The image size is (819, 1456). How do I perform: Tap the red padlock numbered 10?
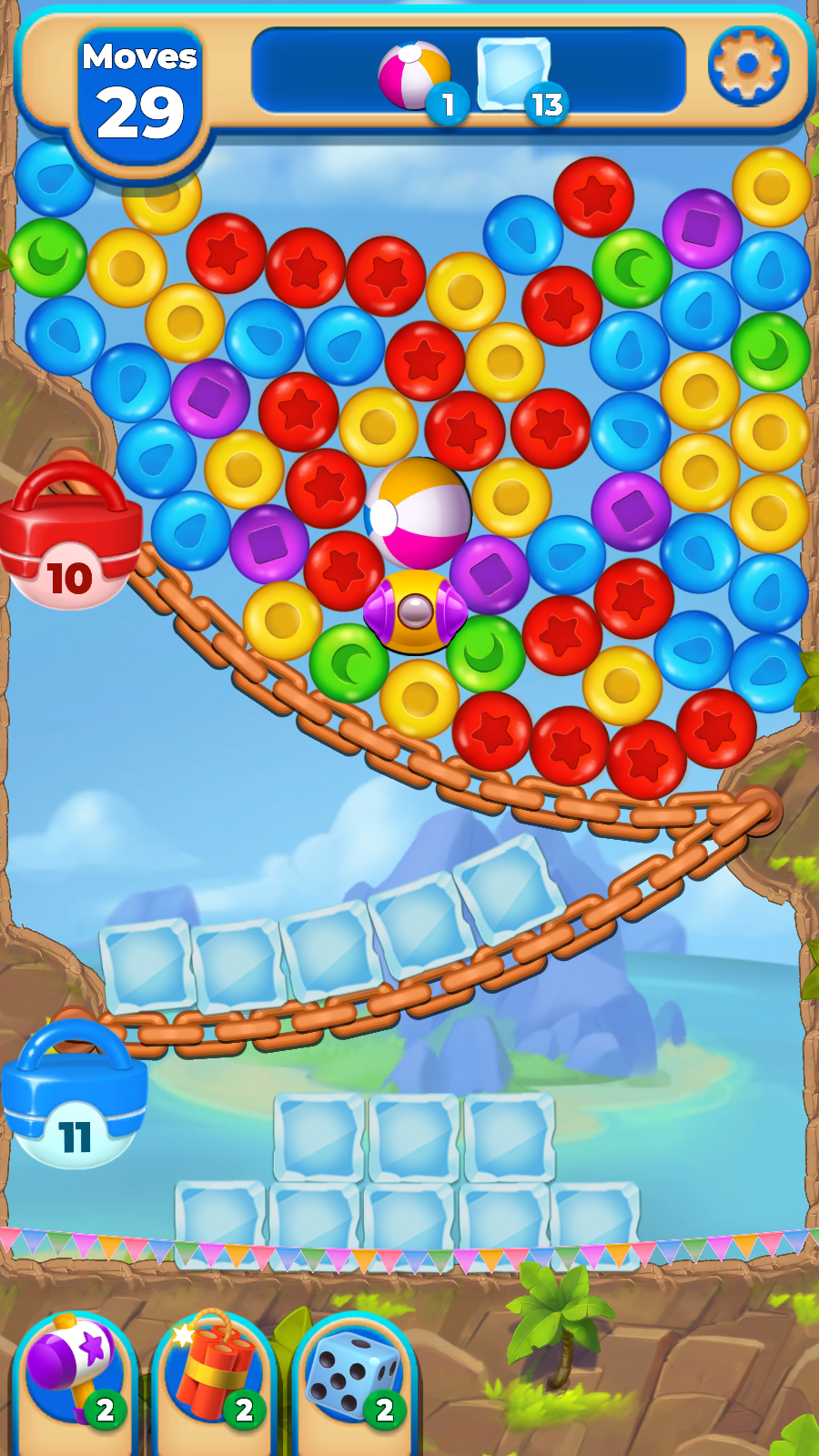pos(70,539)
